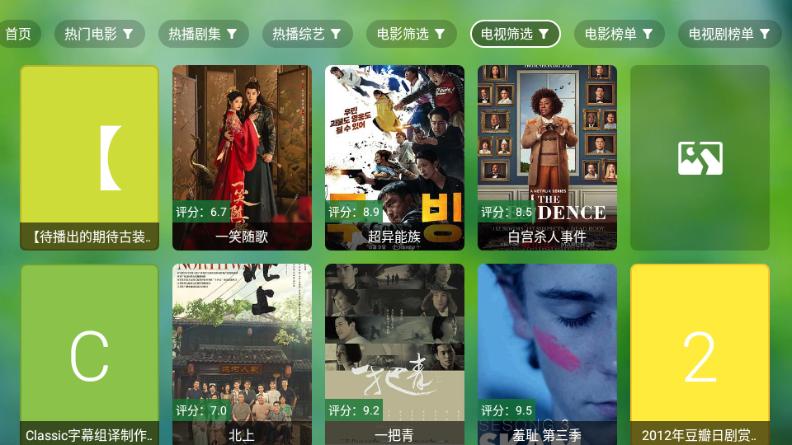Open the 【待播出的期待古装 list card
This screenshot has width=792, height=445.
89,157
